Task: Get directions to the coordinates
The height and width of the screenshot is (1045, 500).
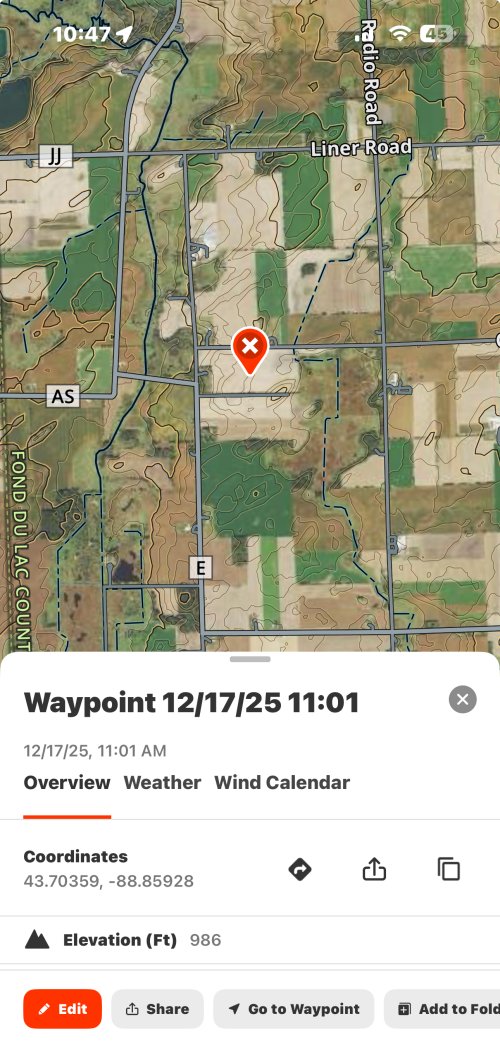Action: click(300, 869)
